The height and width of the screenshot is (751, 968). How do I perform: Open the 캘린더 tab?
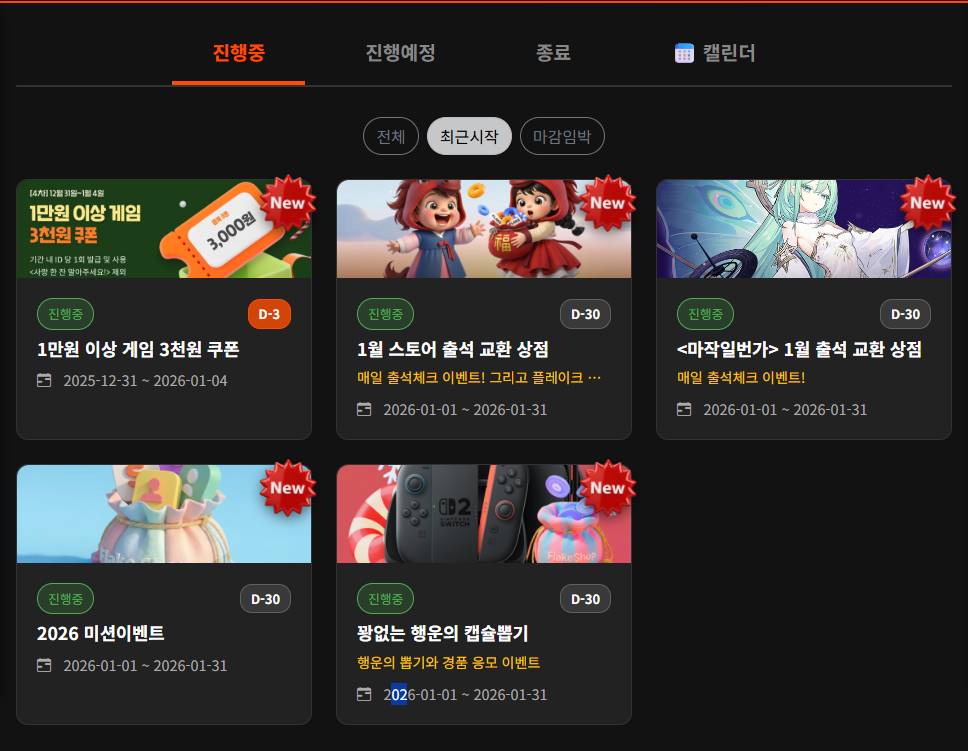click(715, 53)
